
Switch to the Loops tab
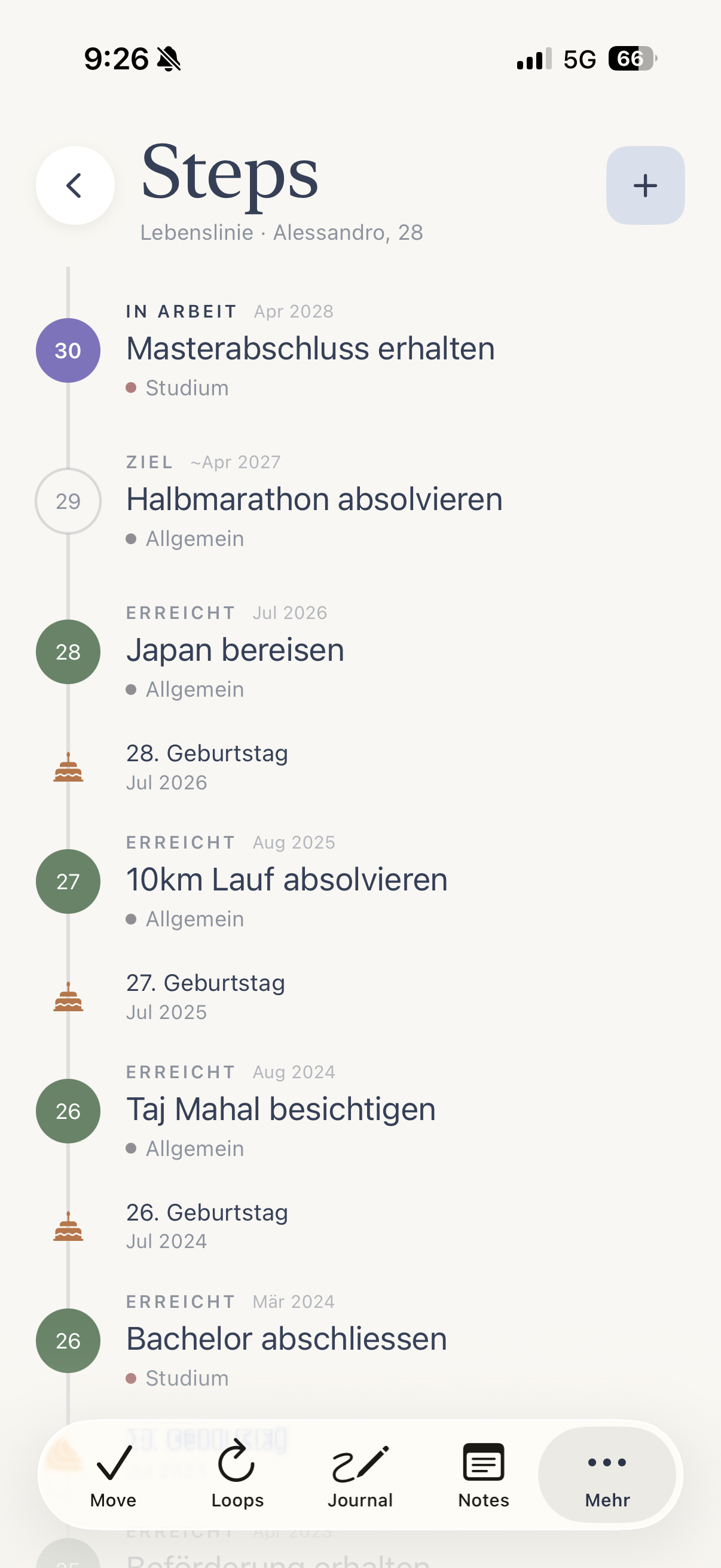tap(237, 1475)
